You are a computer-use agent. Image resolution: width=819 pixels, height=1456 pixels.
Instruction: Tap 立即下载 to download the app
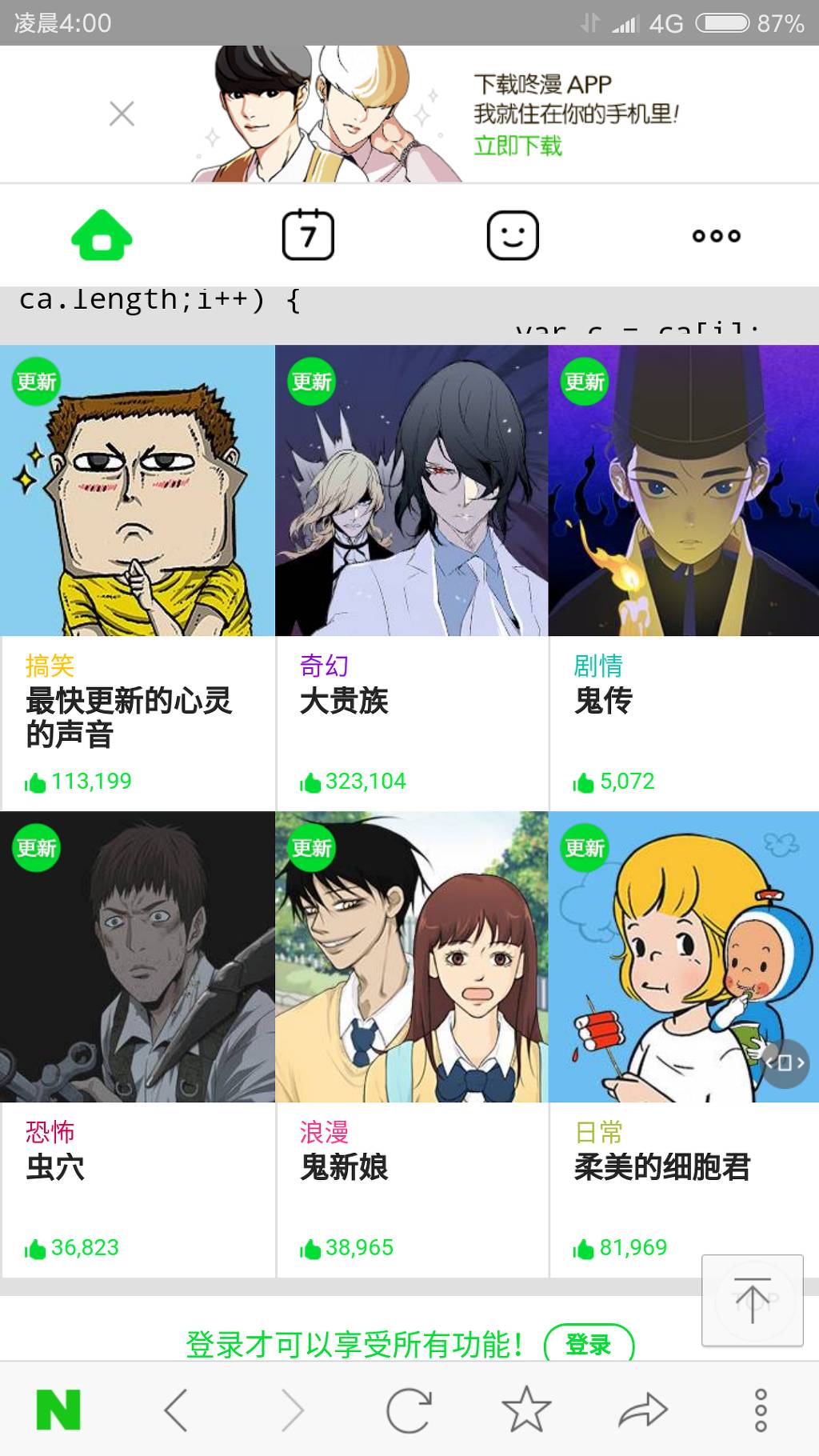[x=518, y=146]
